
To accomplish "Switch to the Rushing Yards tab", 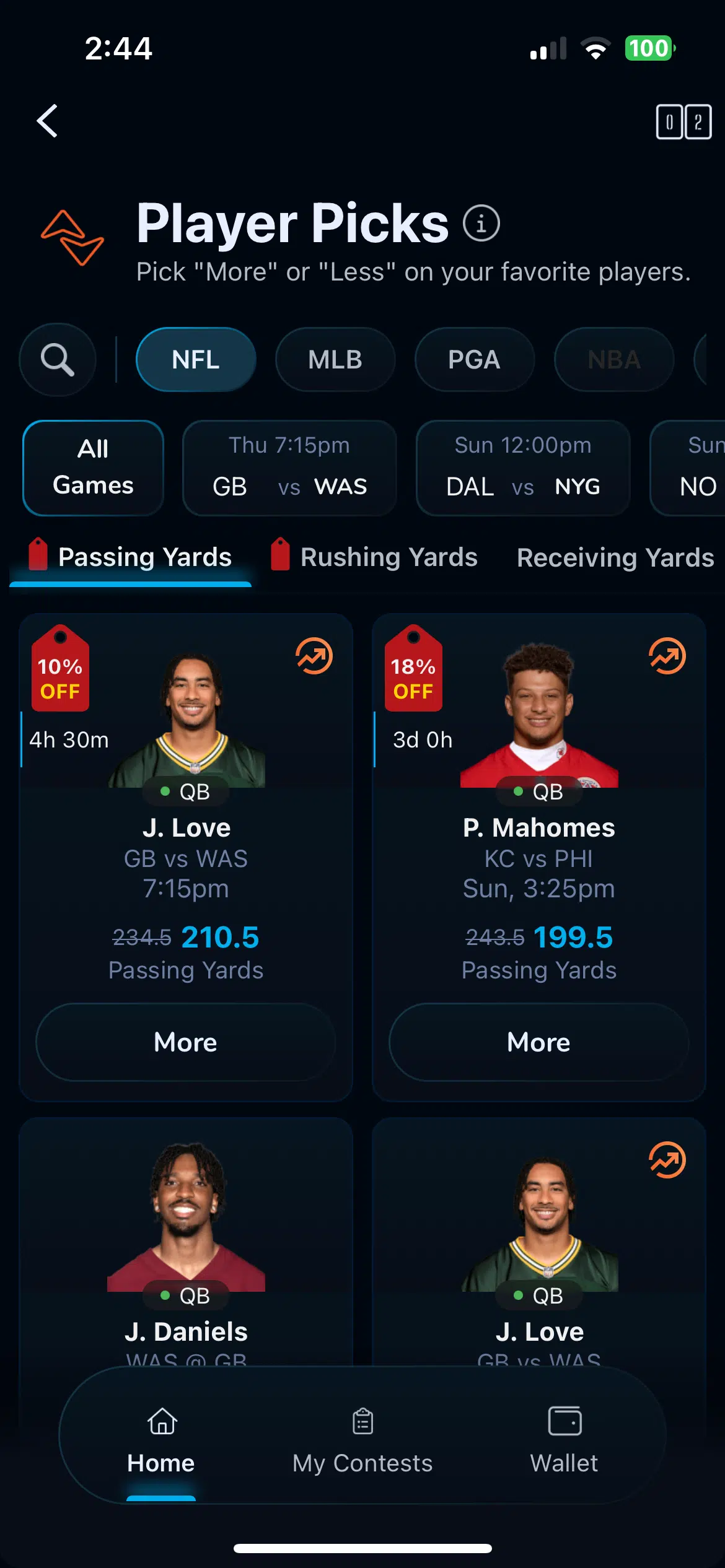I will coord(388,557).
